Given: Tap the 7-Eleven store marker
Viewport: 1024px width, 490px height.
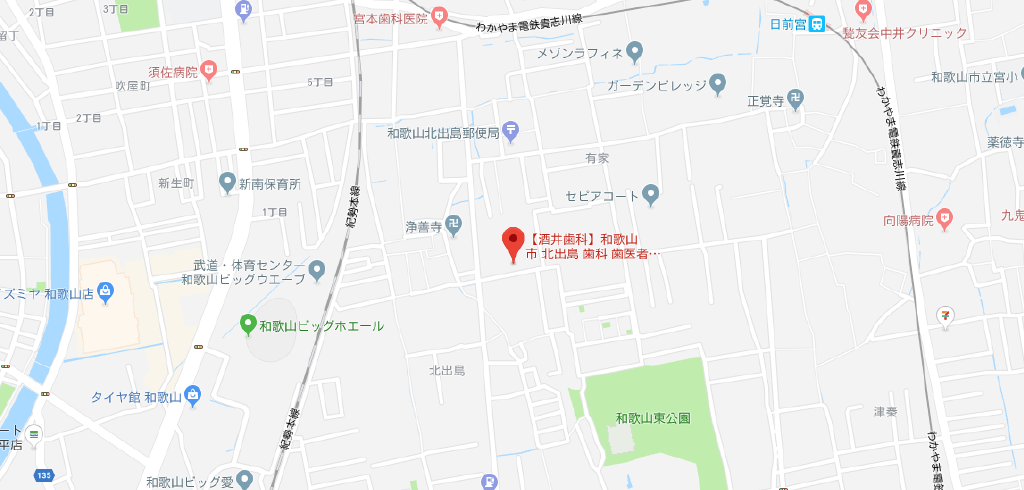Looking at the screenshot, I should 945,315.
